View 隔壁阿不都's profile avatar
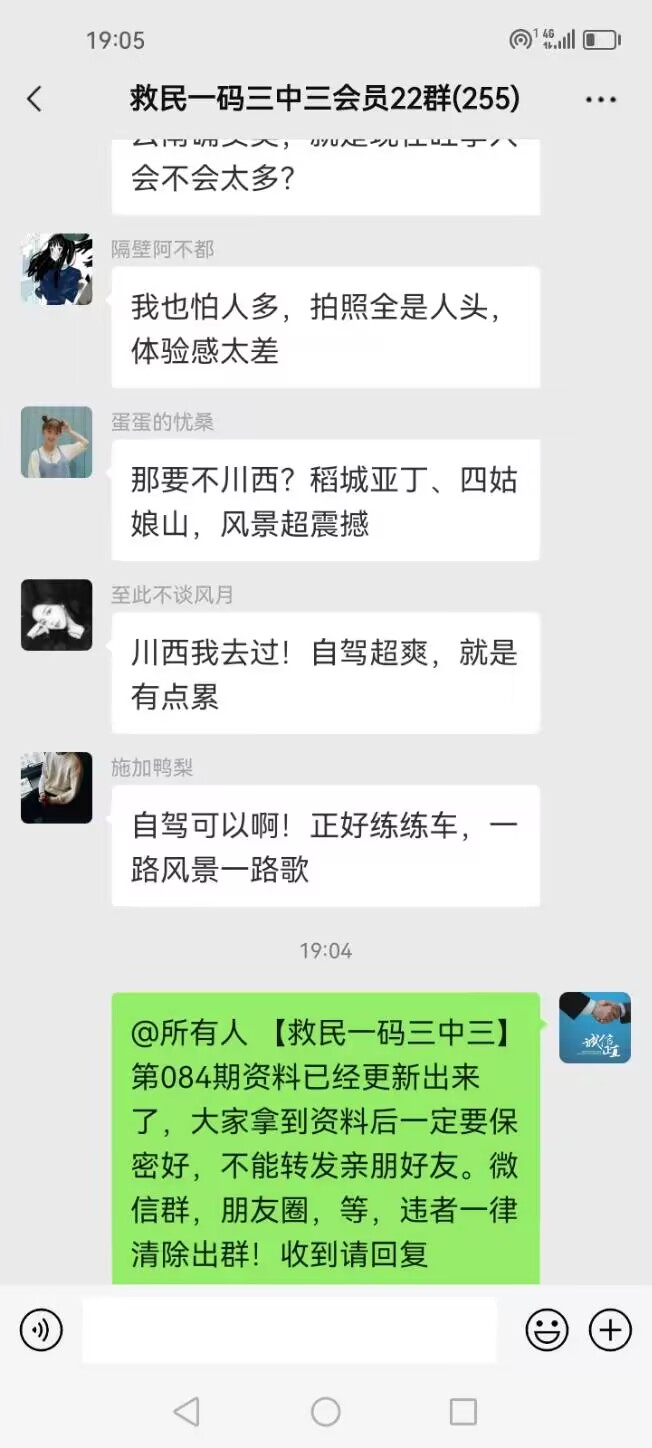Viewport: 652px width, 1448px height. click(57, 269)
